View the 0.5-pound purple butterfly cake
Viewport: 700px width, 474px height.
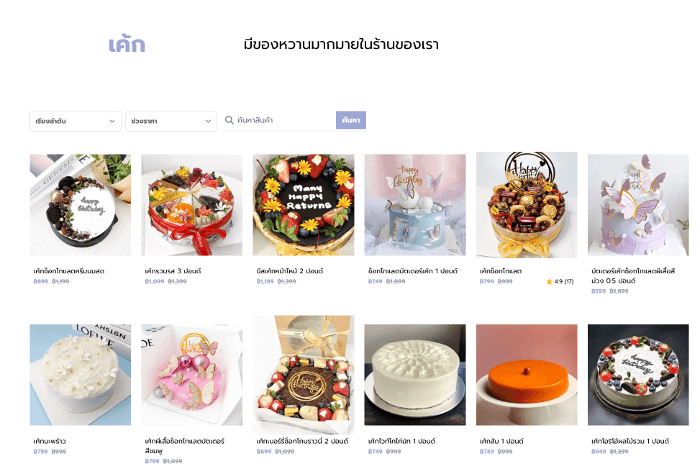point(638,205)
